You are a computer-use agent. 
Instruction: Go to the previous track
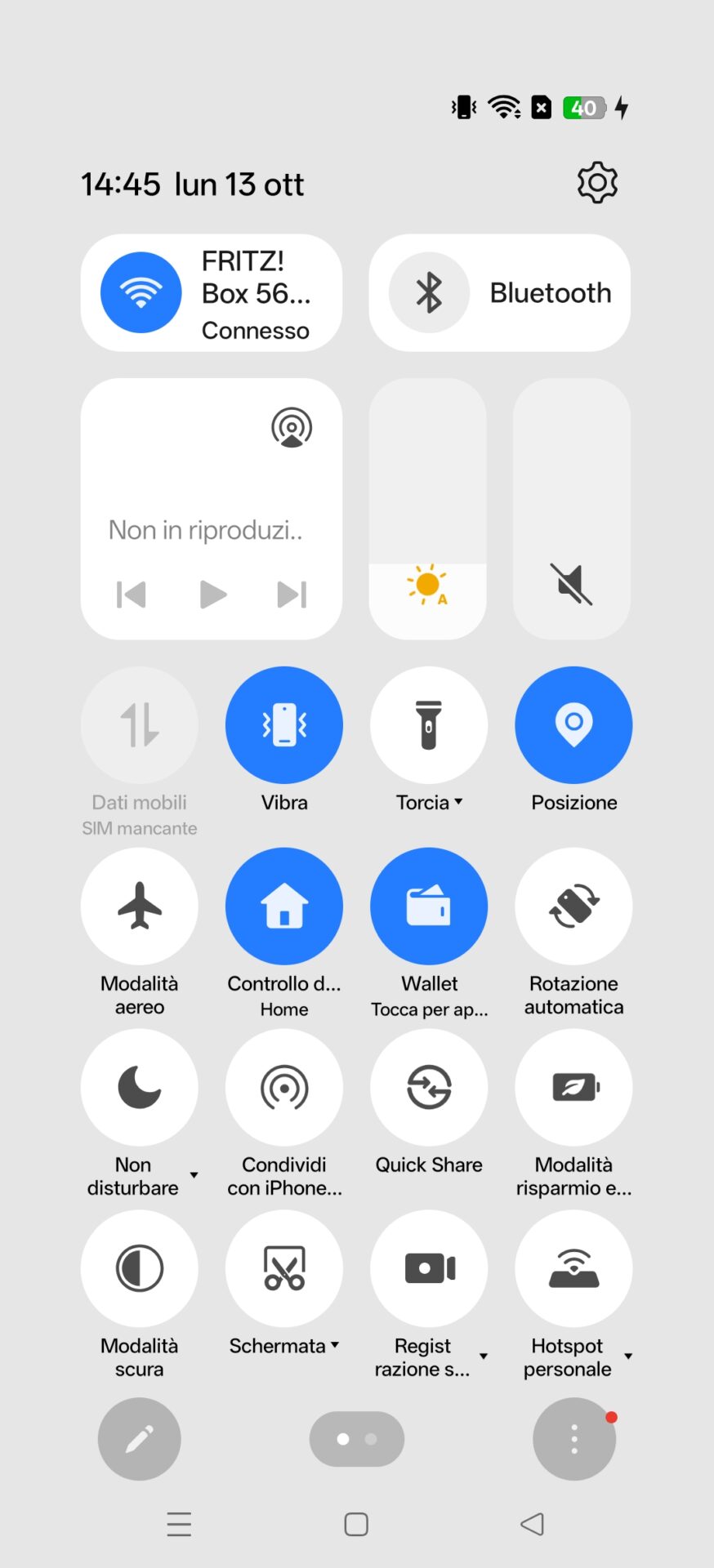coord(132,595)
